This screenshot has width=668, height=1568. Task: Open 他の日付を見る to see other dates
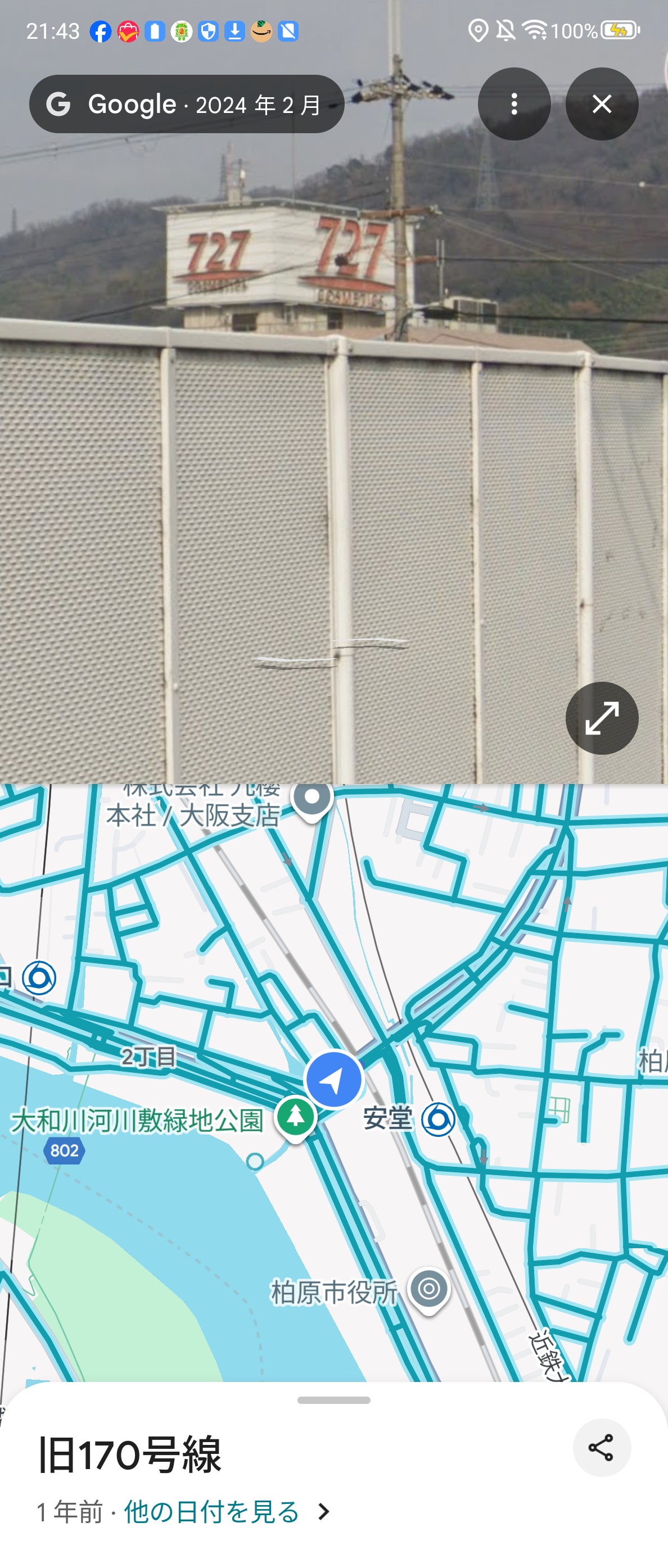click(211, 1512)
